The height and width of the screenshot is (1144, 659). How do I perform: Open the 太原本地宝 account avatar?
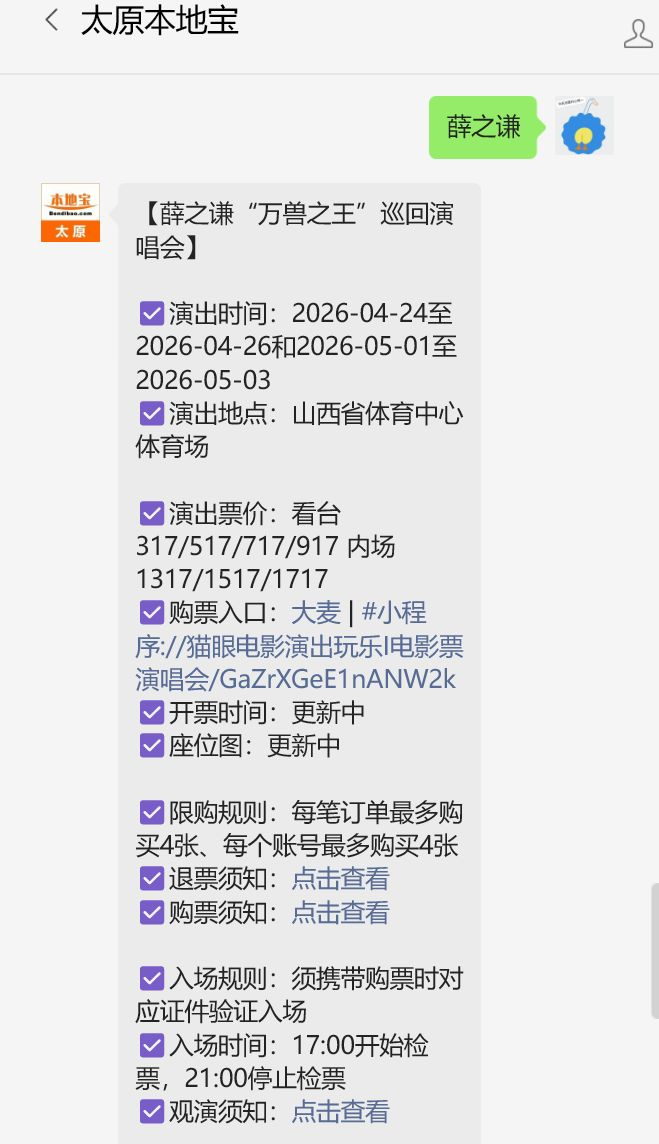pyautogui.click(x=70, y=212)
